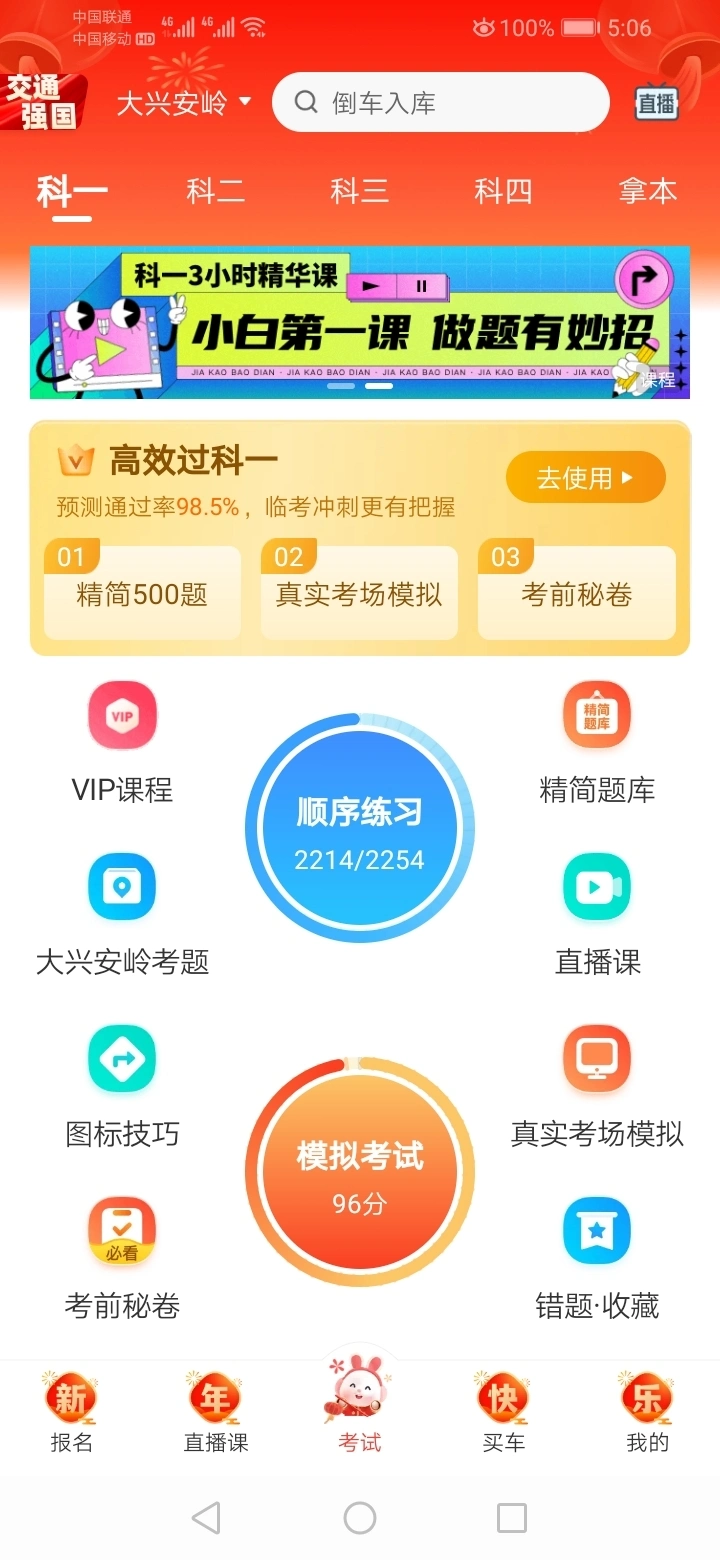This screenshot has width=720, height=1560.
Task: Open 考前秘卷 card numbered 03
Action: pyautogui.click(x=577, y=592)
